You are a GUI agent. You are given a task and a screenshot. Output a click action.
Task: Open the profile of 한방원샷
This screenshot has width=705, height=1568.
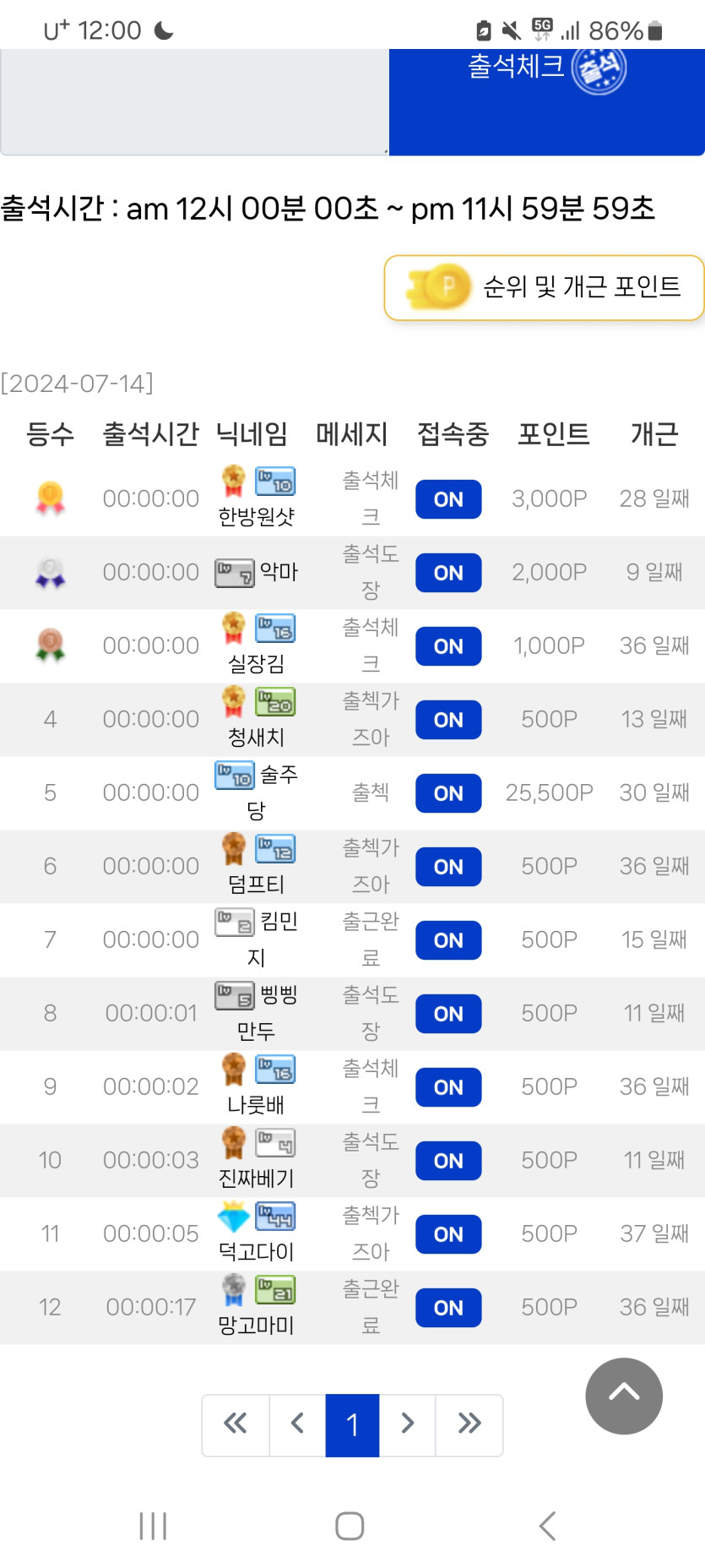[x=256, y=516]
